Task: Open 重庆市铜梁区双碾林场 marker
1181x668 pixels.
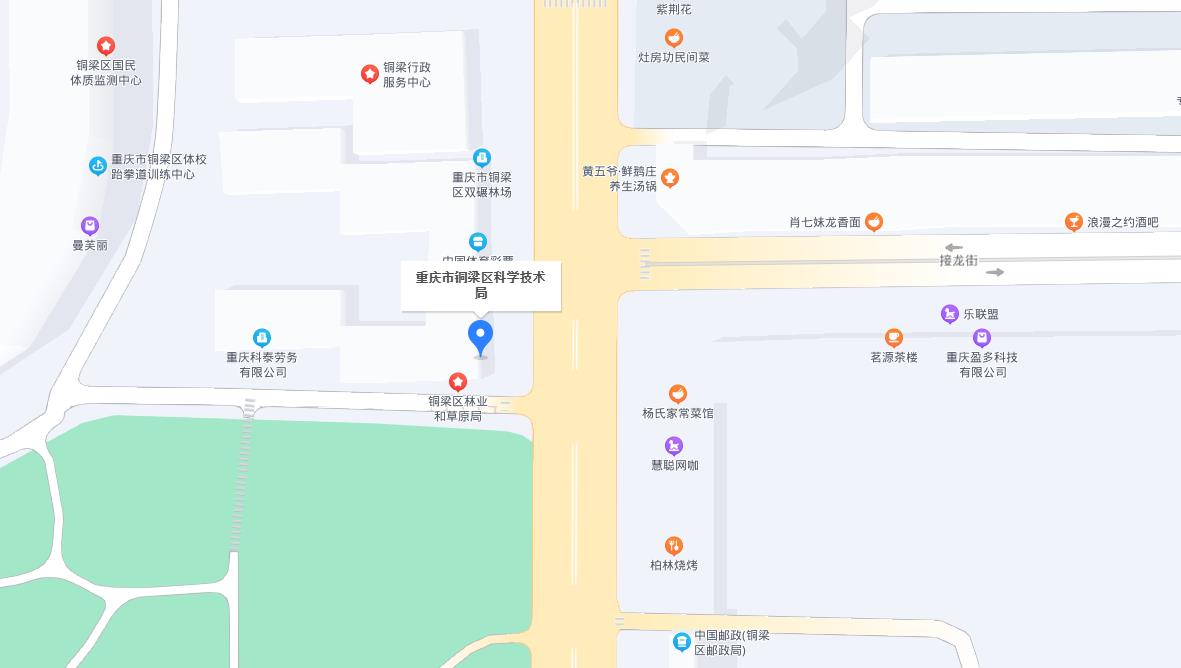Action: [x=482, y=158]
